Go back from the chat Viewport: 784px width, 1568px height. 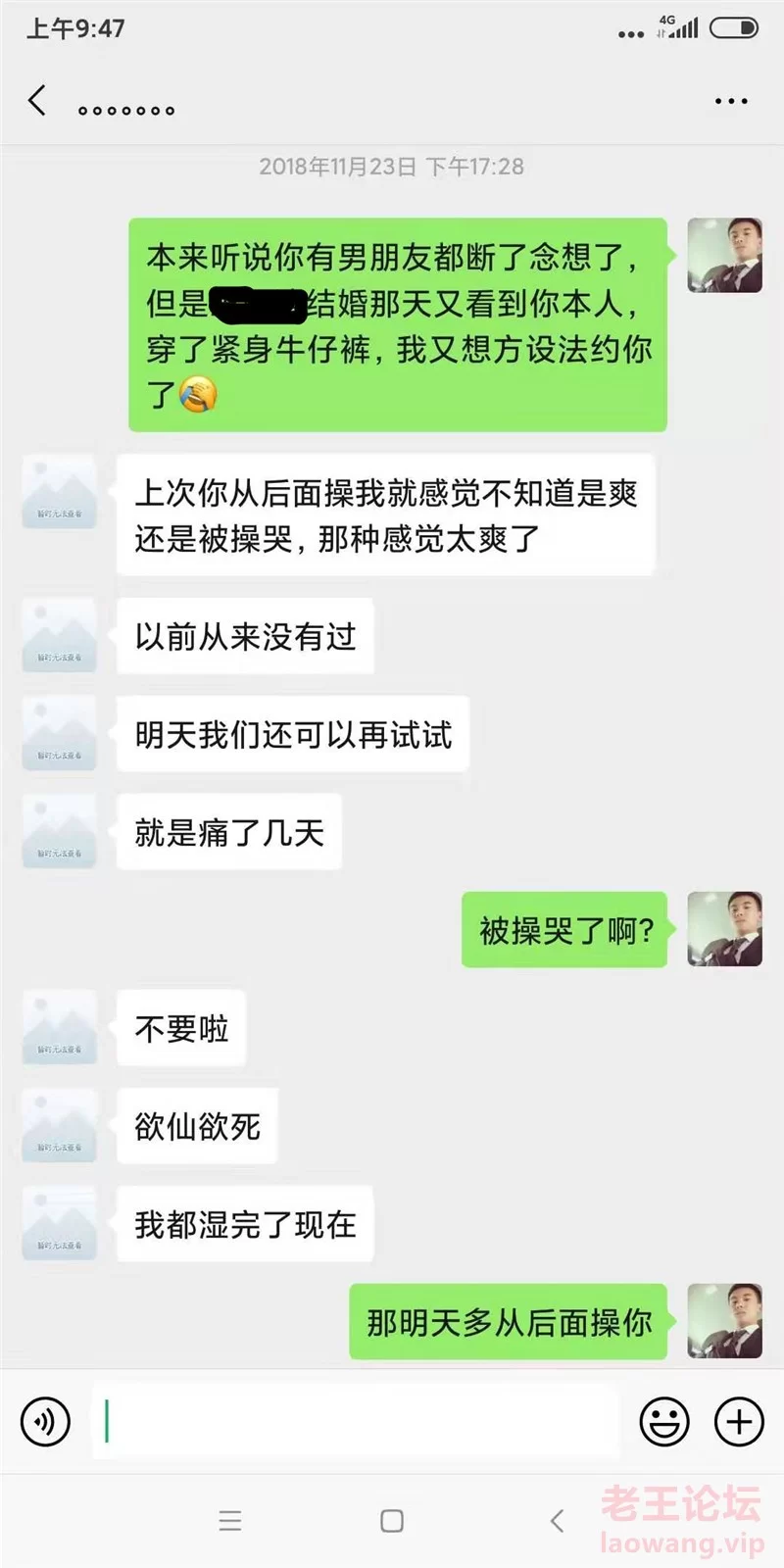(37, 101)
